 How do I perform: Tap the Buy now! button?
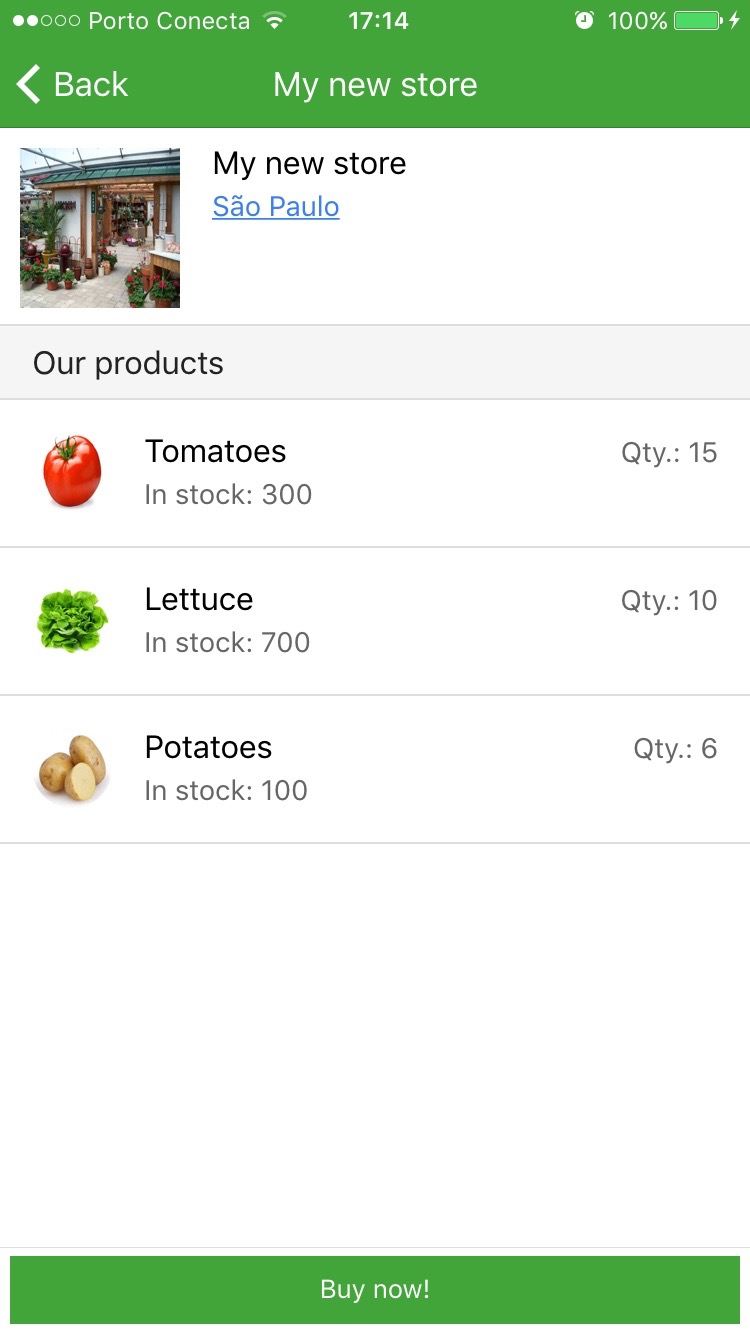tap(375, 1289)
